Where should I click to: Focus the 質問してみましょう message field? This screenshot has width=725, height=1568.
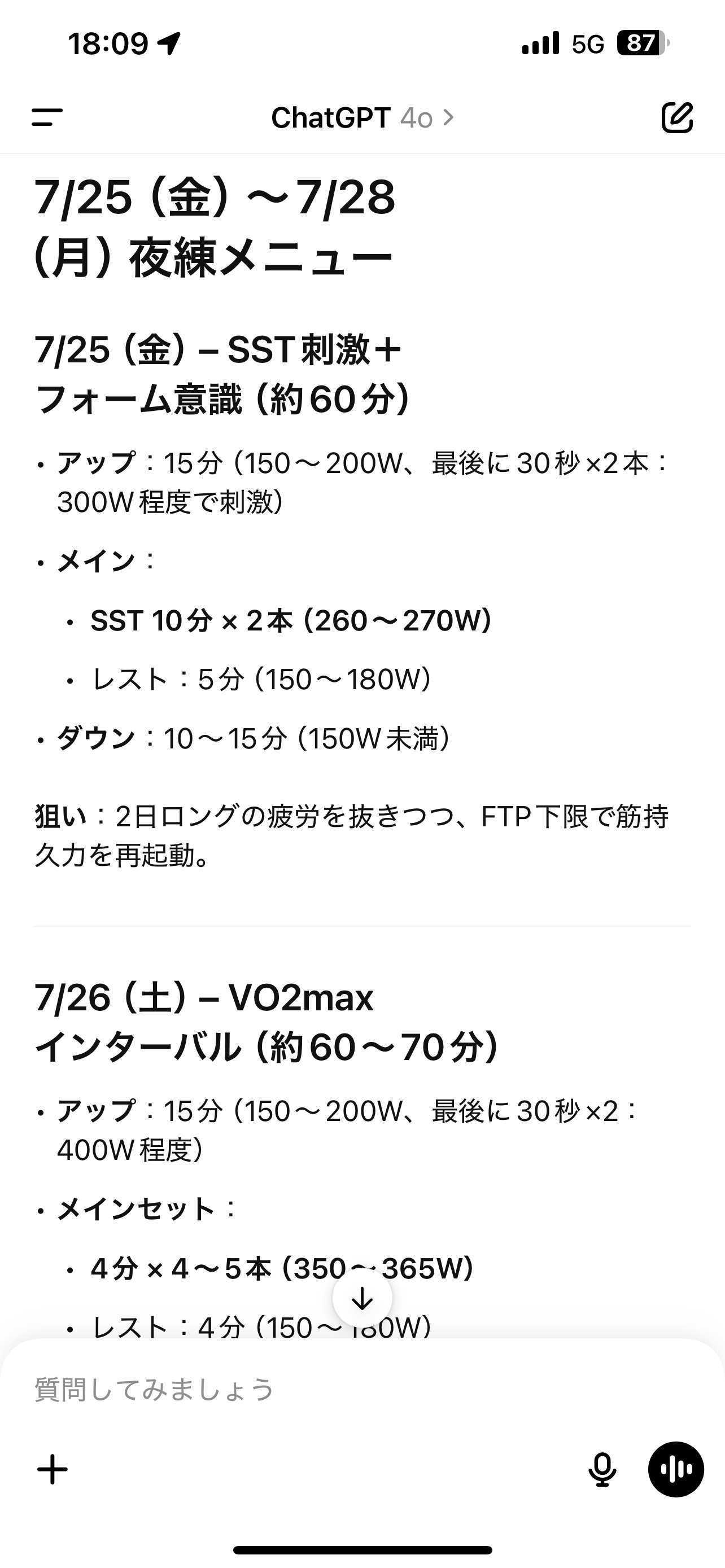click(304, 1390)
